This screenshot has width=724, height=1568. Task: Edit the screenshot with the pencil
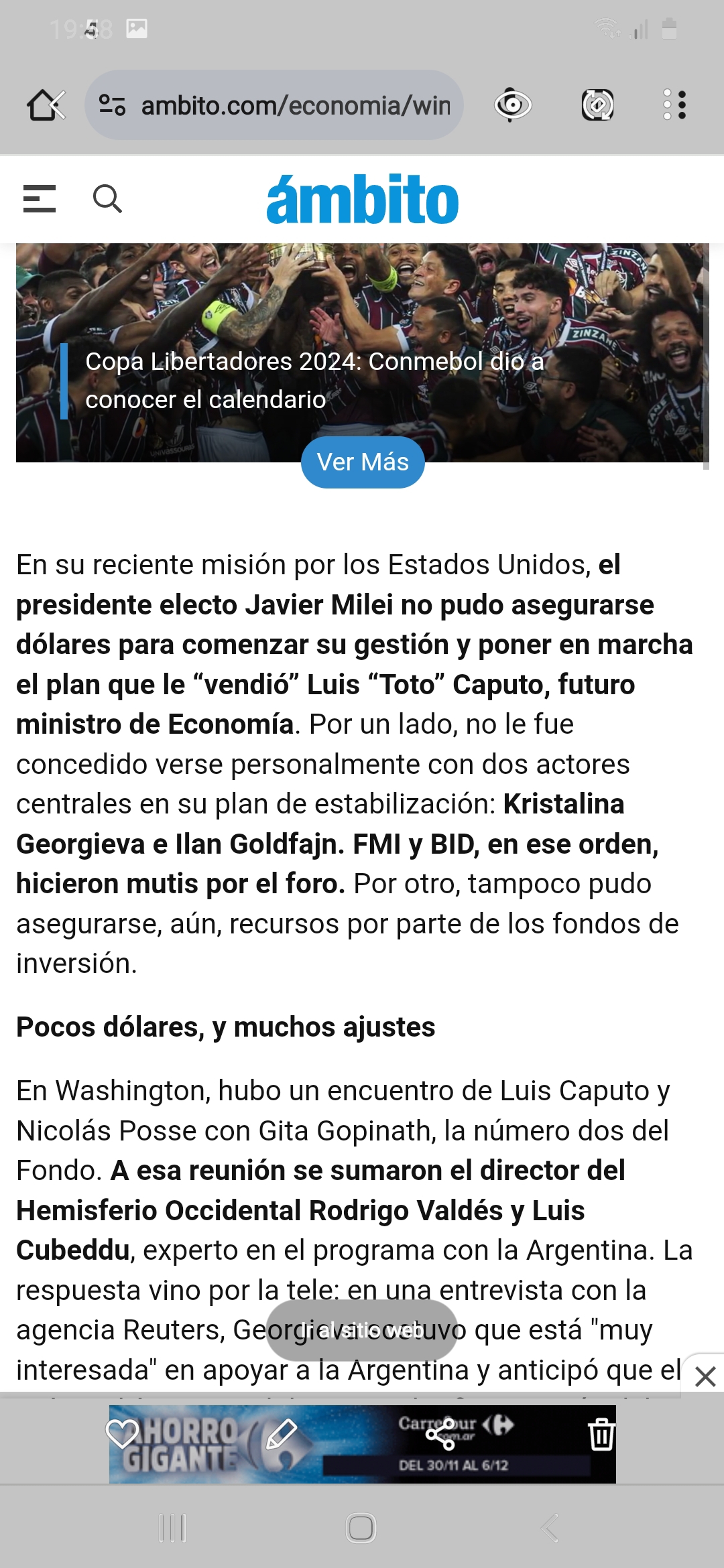pyautogui.click(x=282, y=1434)
